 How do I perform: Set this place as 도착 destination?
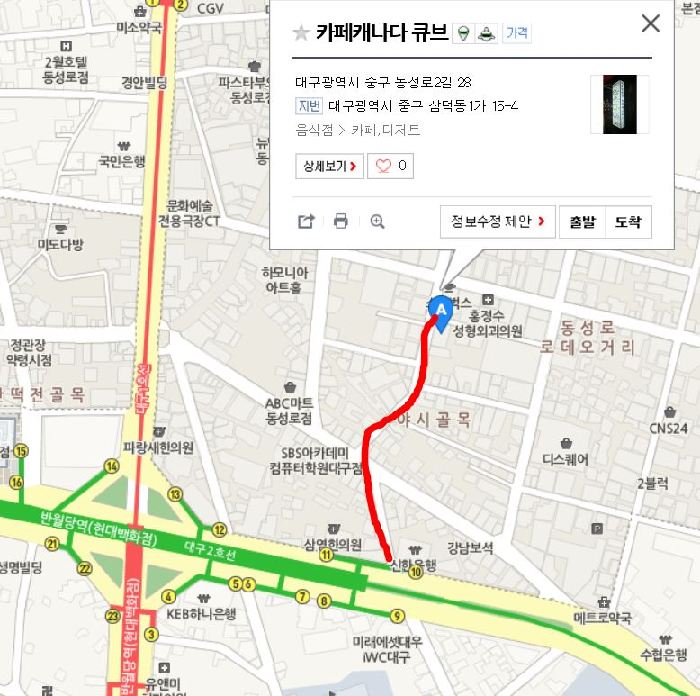(x=628, y=221)
